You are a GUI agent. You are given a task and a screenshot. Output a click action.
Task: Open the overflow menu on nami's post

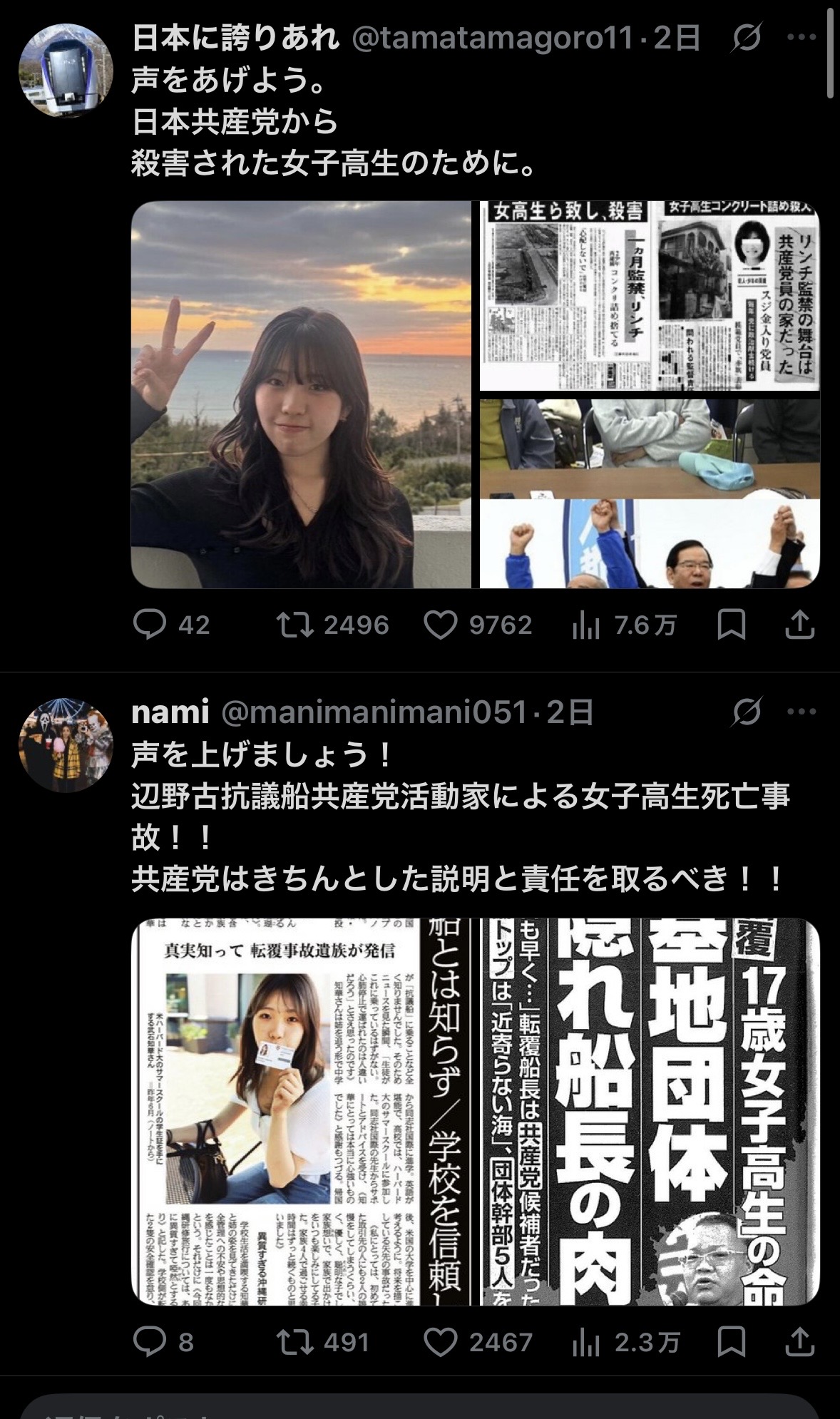pos(801,712)
